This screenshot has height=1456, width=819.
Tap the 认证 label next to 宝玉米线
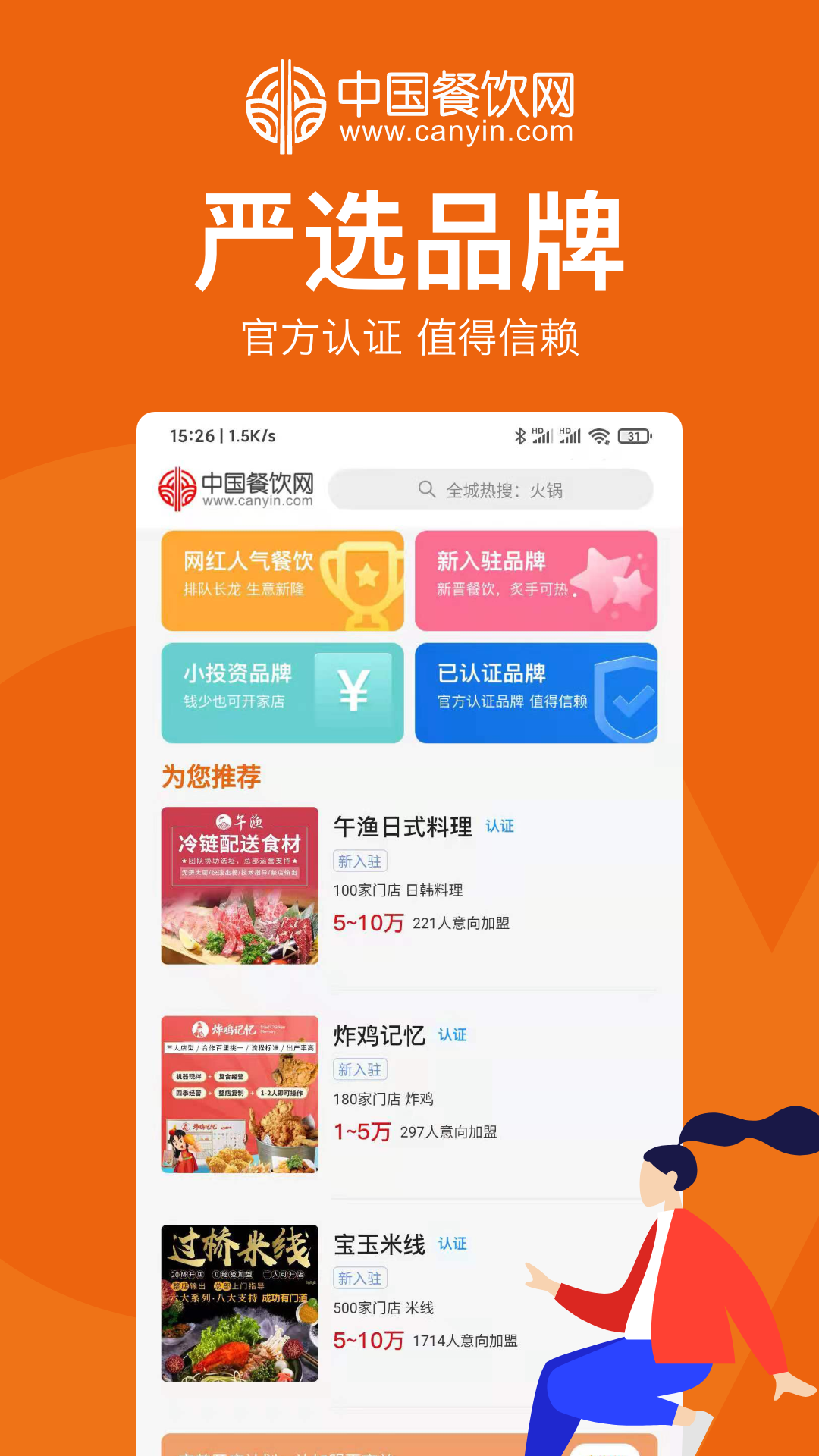[453, 1244]
